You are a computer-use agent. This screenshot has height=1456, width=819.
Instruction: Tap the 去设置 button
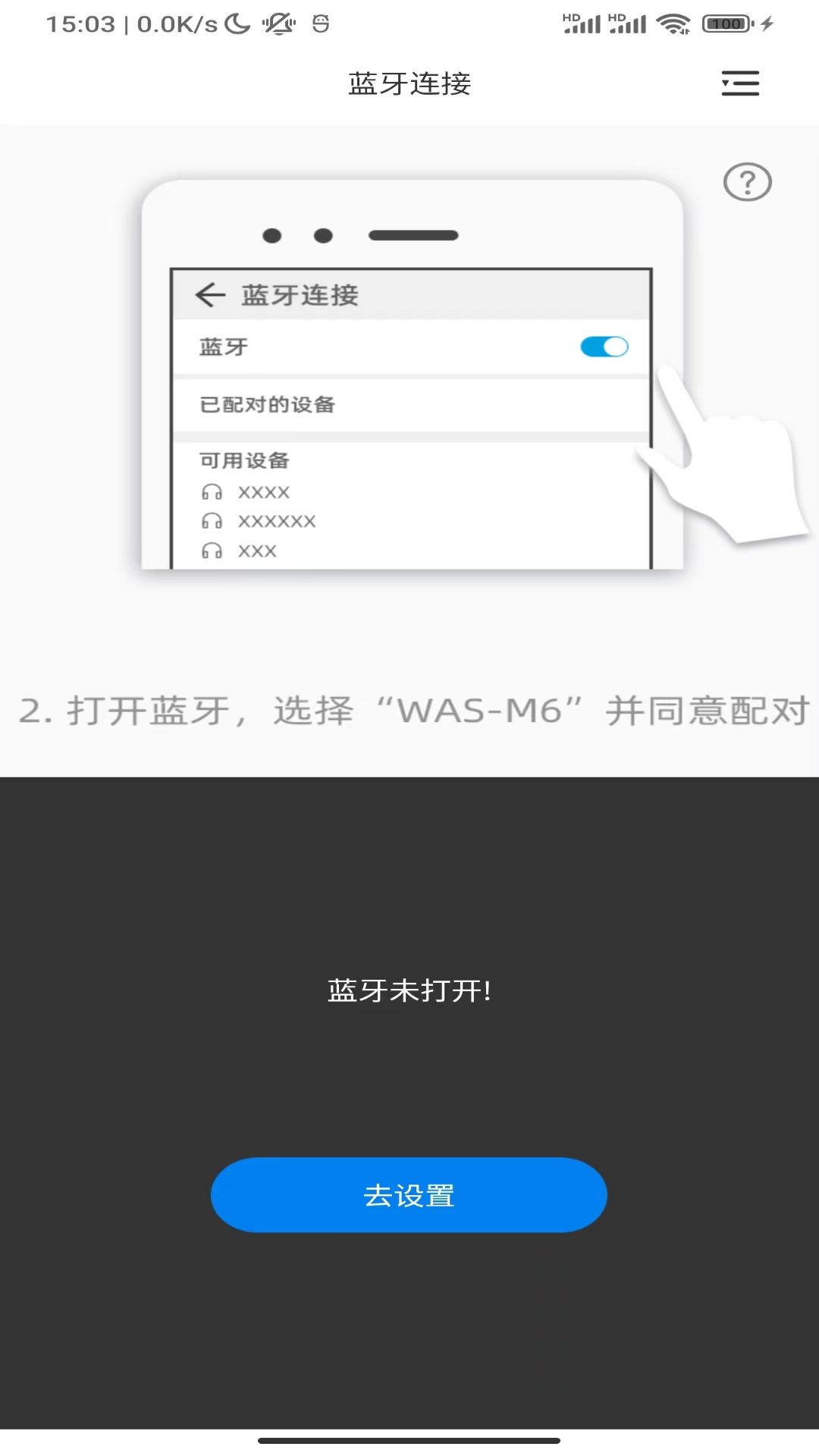[x=409, y=1194]
